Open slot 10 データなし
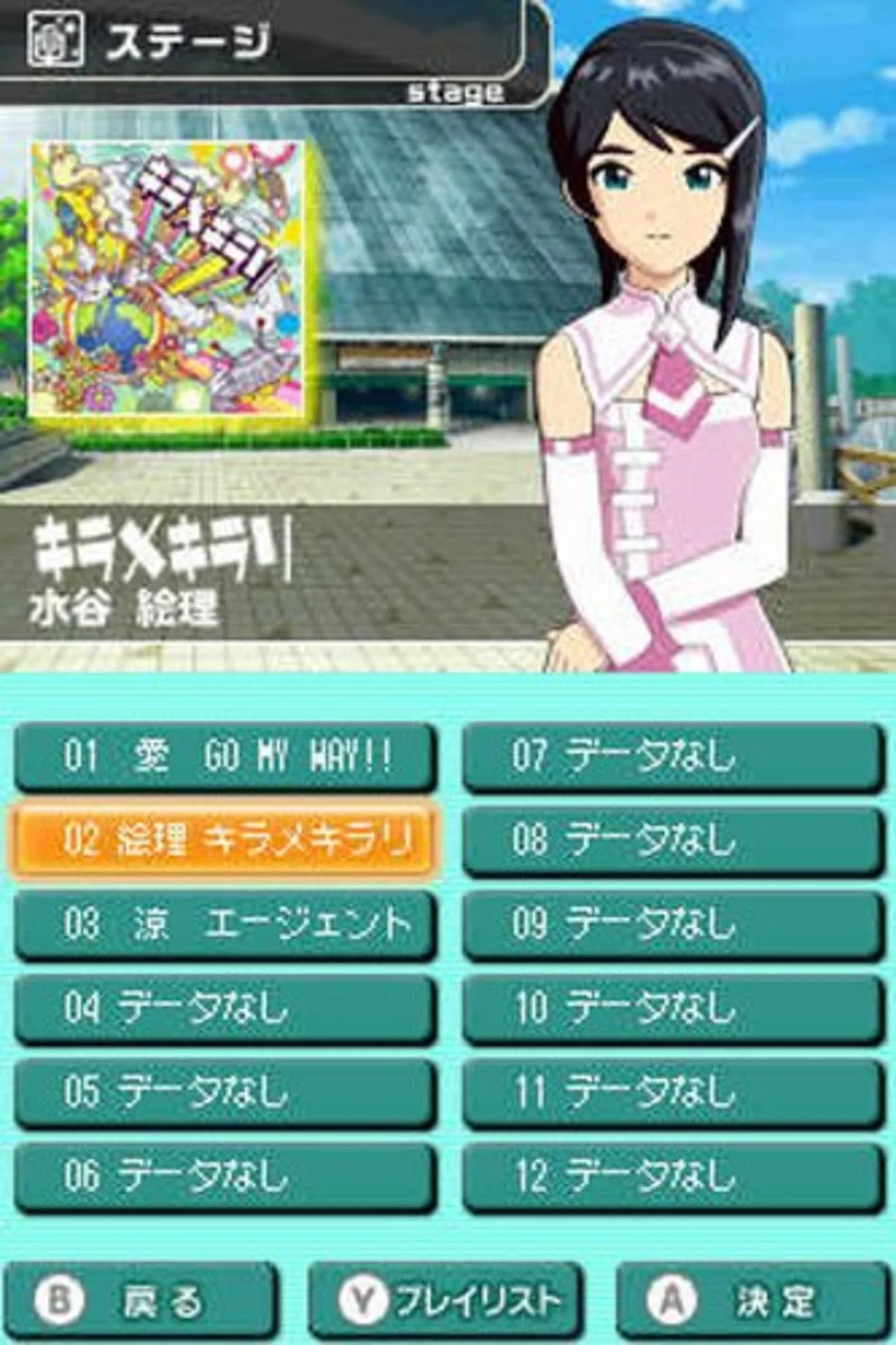 tap(672, 1008)
